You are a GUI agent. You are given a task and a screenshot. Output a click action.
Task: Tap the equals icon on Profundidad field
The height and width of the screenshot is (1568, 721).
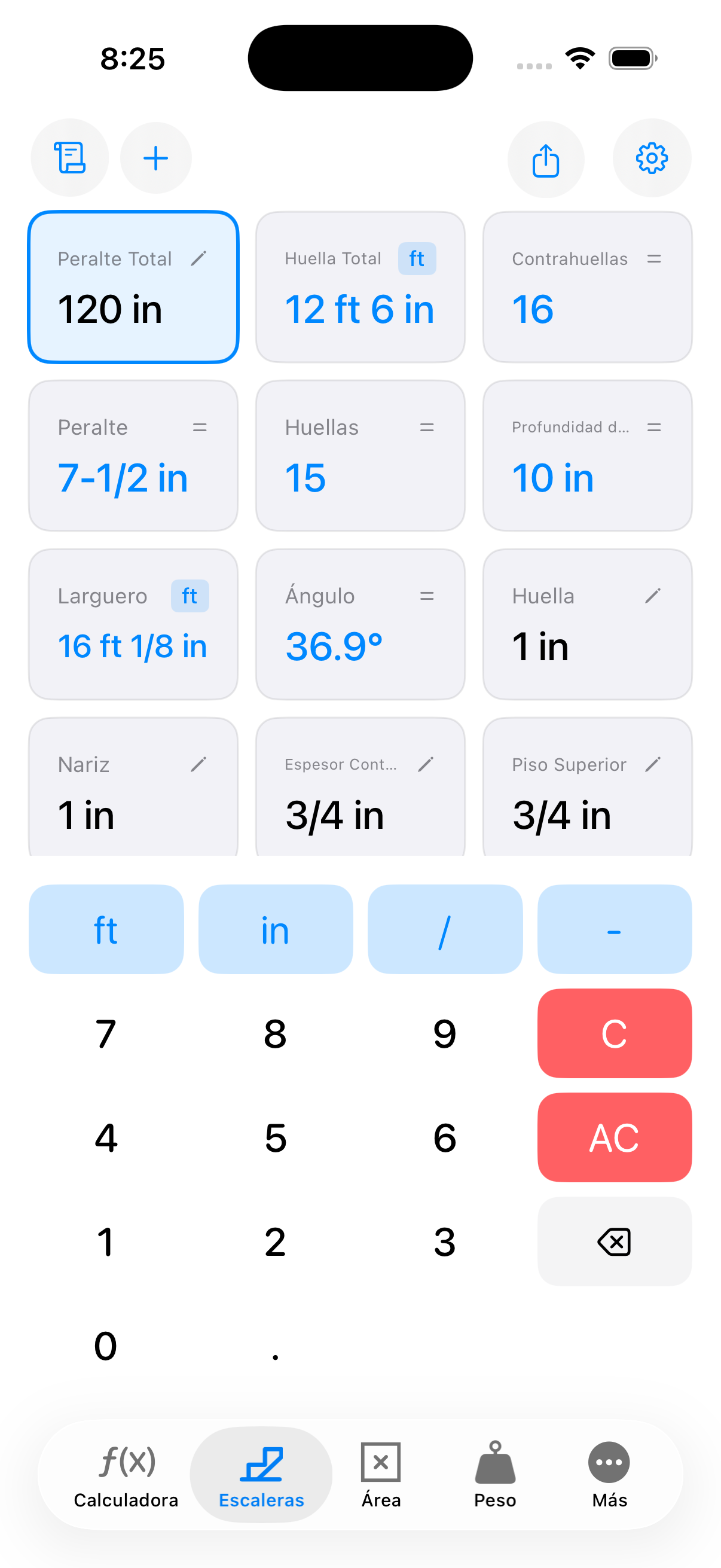coord(654,427)
